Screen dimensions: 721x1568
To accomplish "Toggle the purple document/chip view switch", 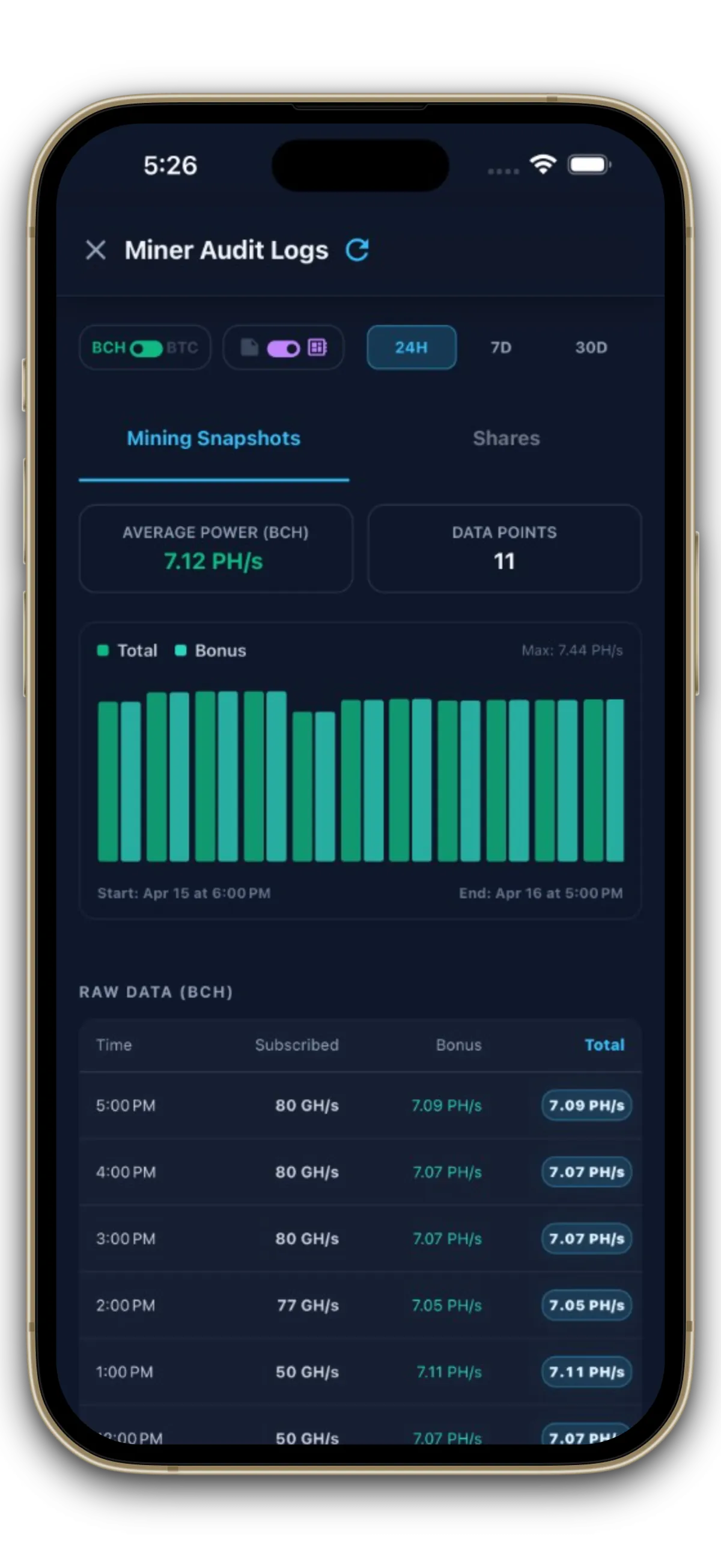I will click(x=284, y=348).
